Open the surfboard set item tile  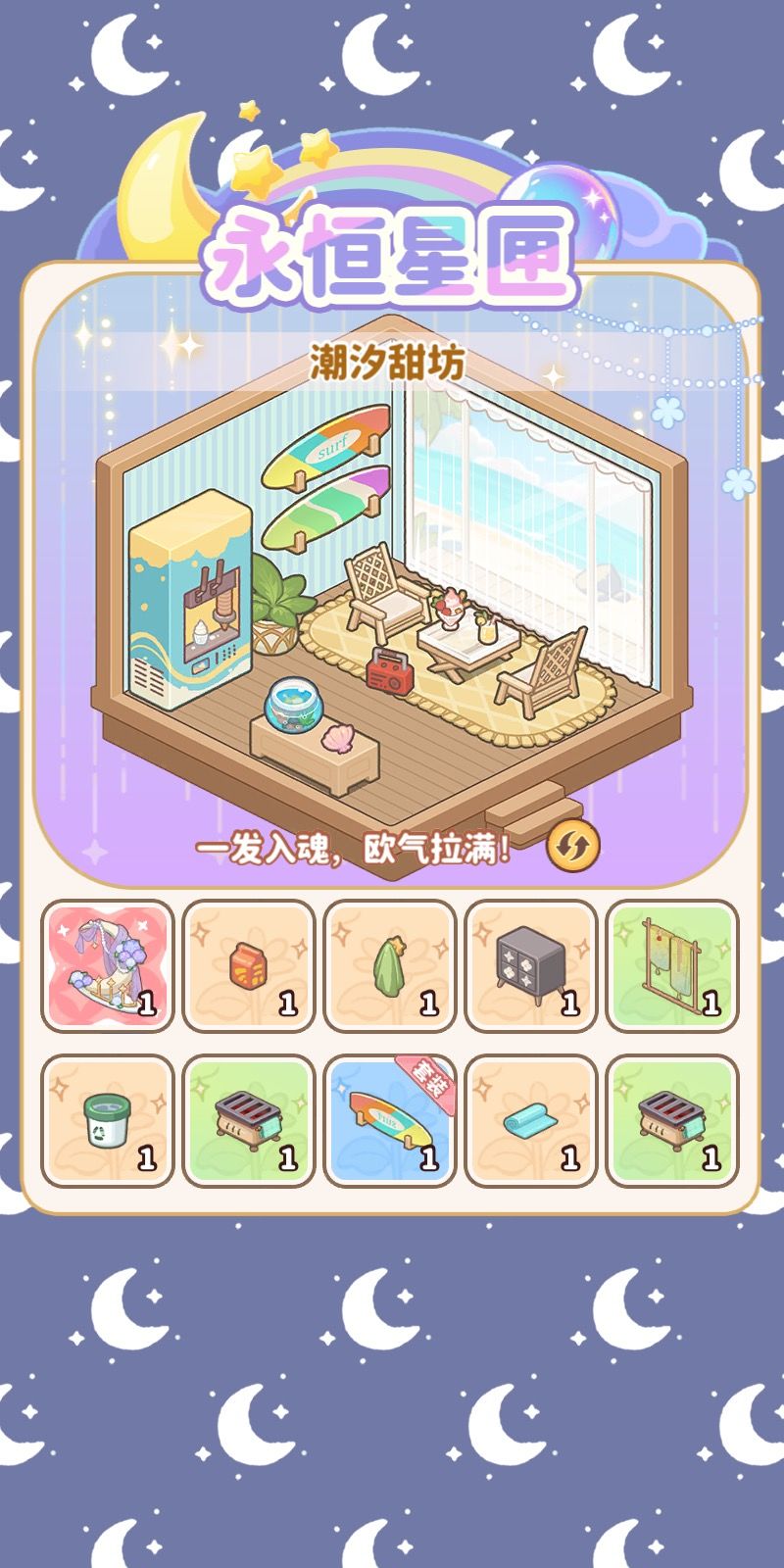point(390,1120)
